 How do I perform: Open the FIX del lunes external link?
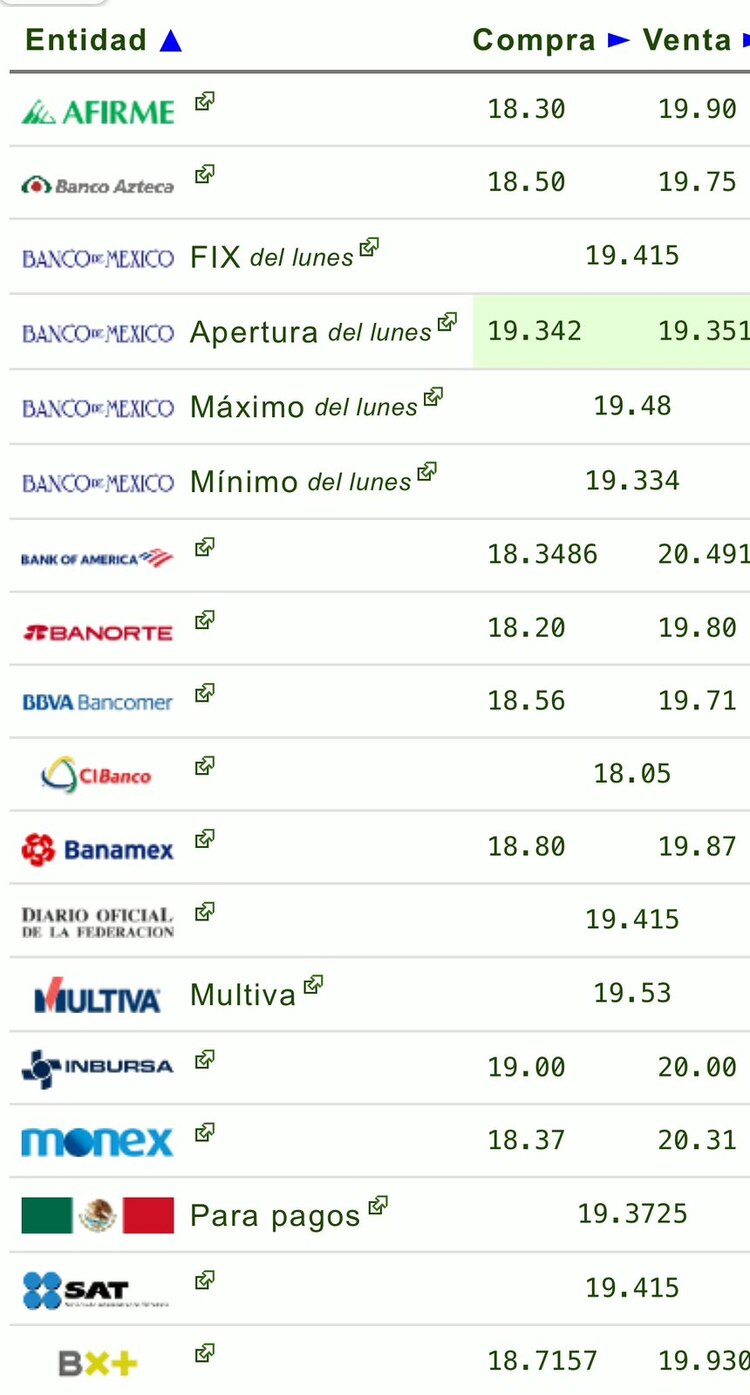[x=367, y=245]
